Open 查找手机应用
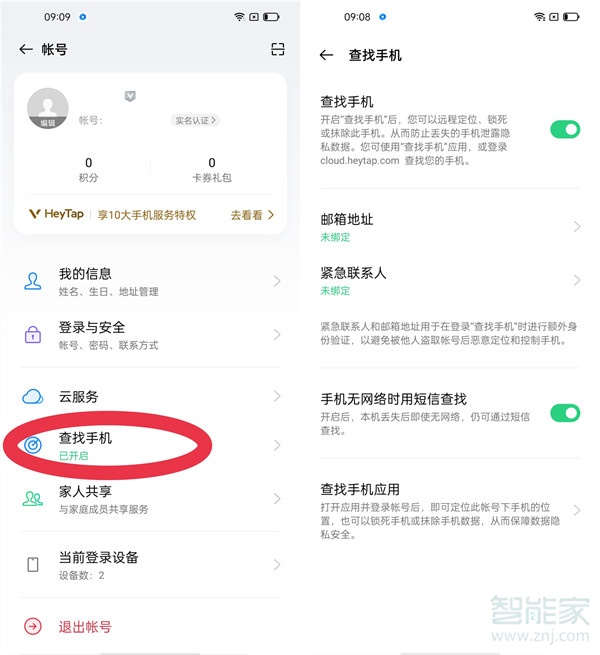This screenshot has height=655, width=600. click(448, 510)
